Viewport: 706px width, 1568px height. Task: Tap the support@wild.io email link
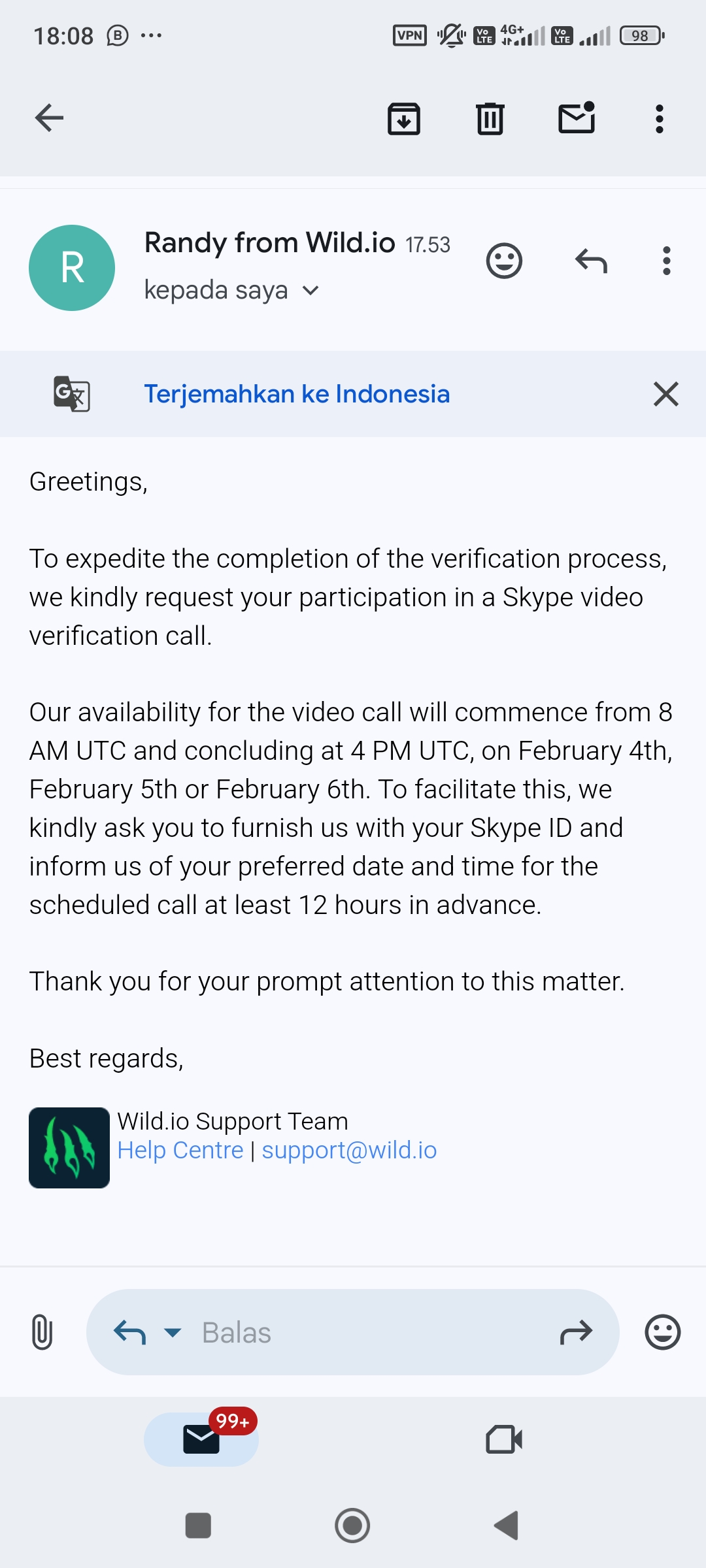349,1150
